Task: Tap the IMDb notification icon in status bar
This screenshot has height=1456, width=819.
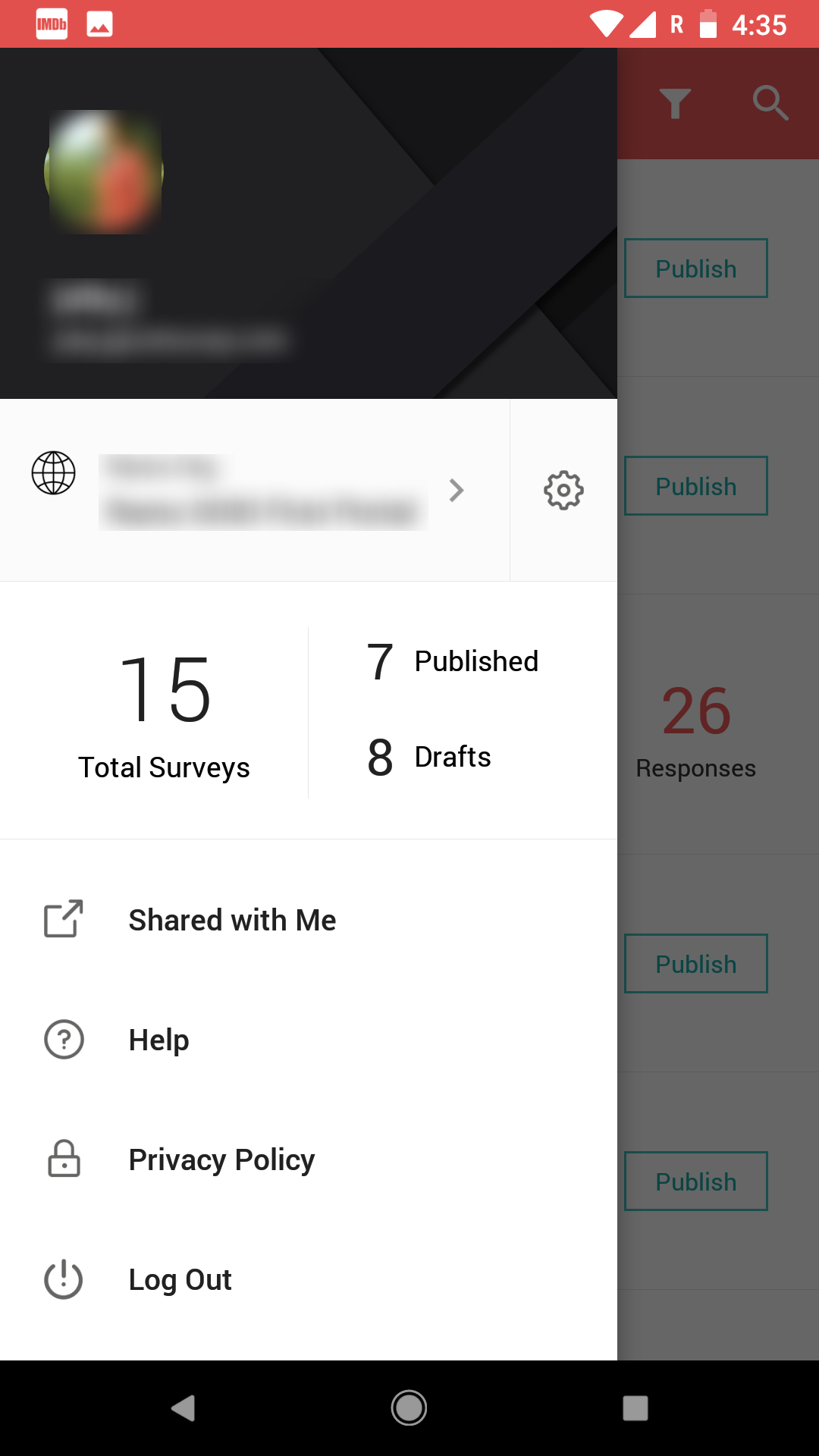Action: (50, 24)
